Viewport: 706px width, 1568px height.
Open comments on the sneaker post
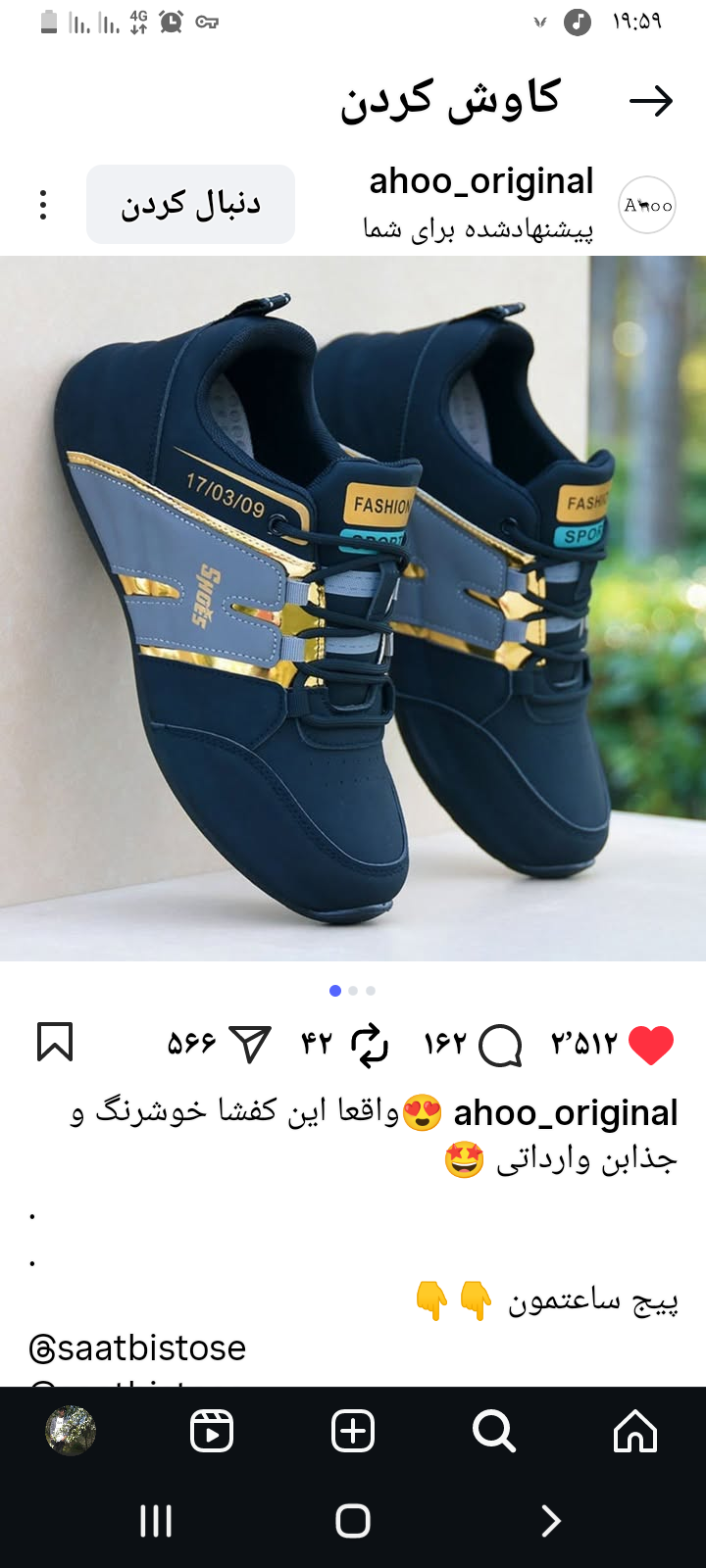click(500, 1045)
